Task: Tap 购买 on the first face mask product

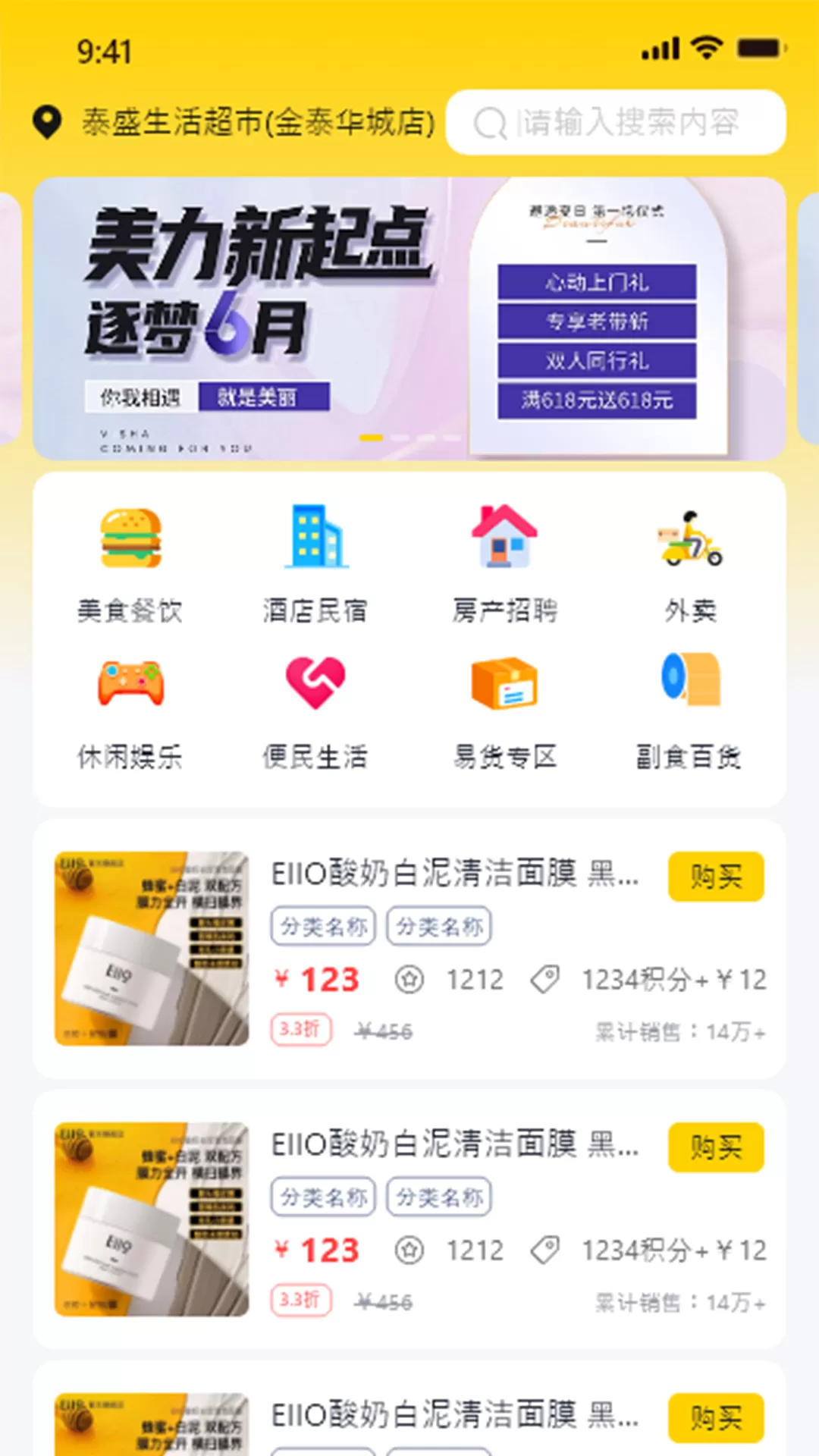Action: click(715, 877)
